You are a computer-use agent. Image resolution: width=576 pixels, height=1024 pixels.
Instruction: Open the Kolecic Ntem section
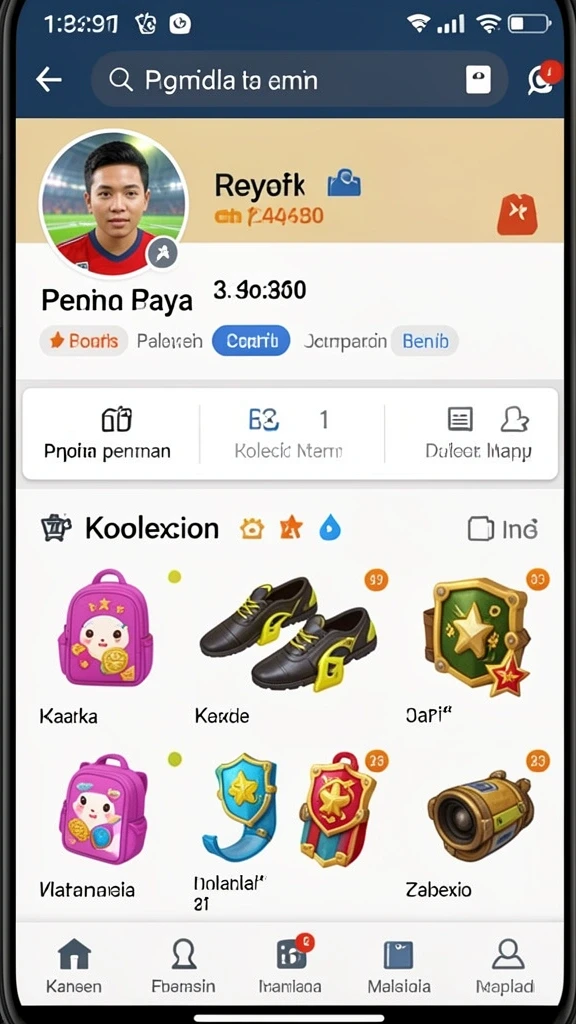pos(289,434)
